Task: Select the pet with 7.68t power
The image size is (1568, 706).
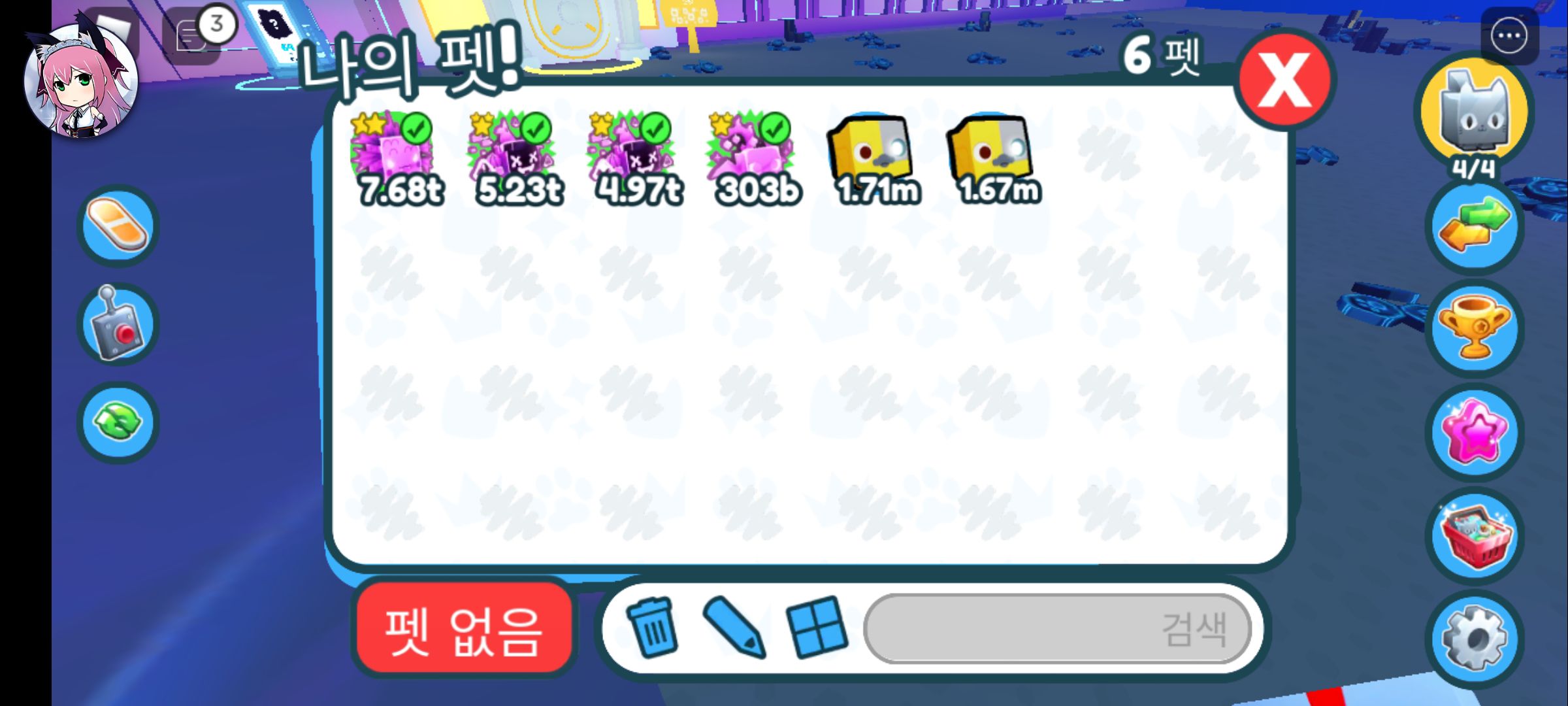Action: pos(394,157)
